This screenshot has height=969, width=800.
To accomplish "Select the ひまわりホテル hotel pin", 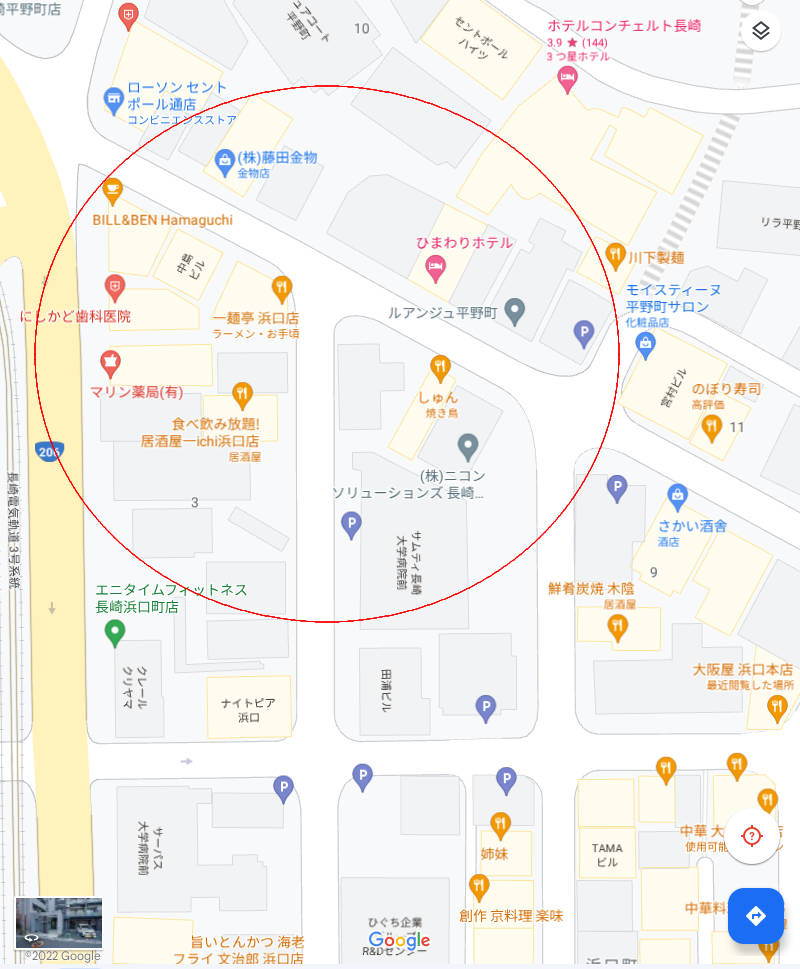I will coord(435,264).
